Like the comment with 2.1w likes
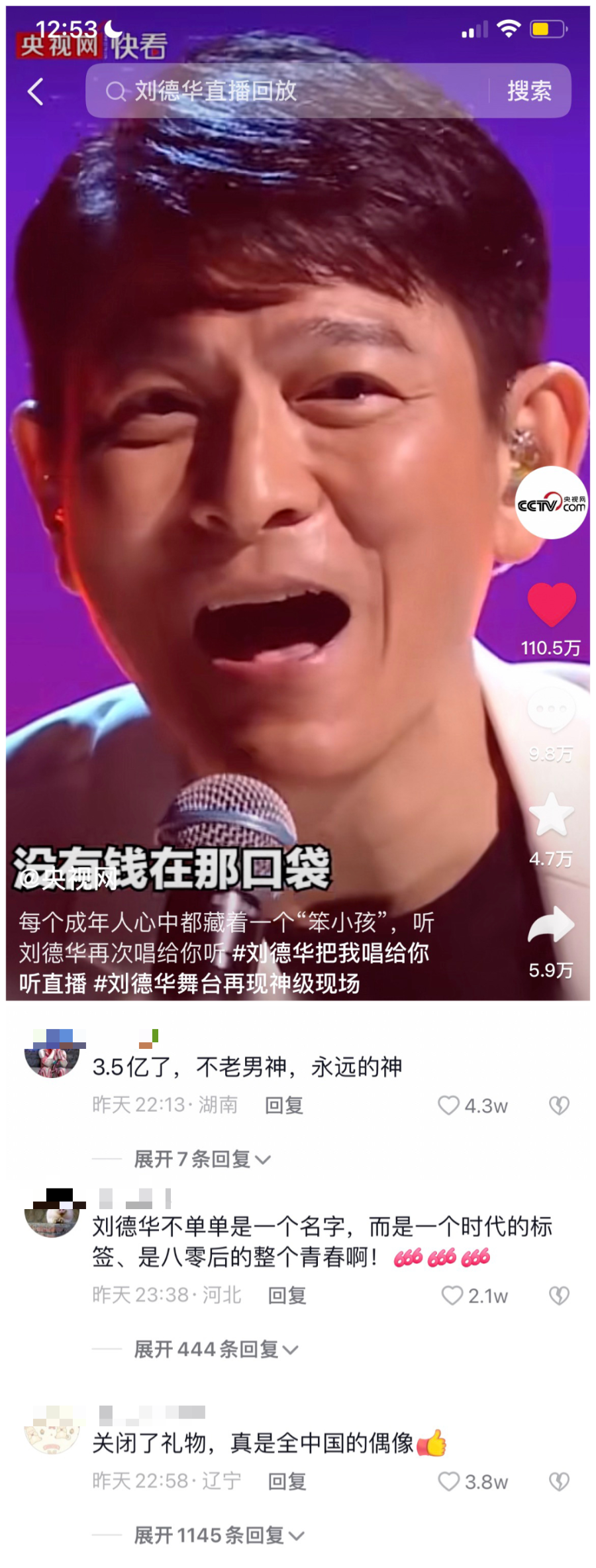The image size is (596, 1568). click(452, 1295)
